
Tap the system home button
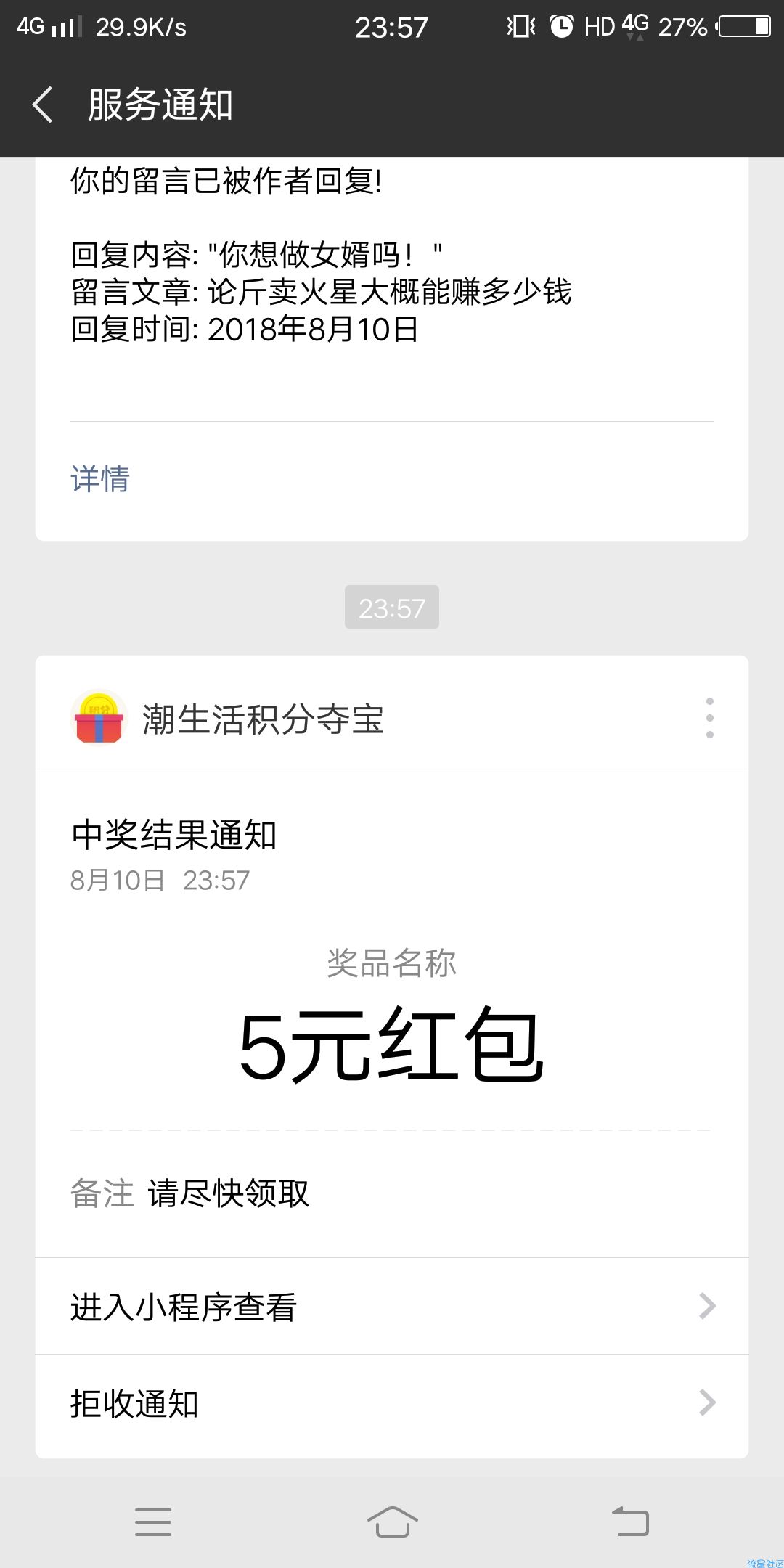pos(392,1522)
